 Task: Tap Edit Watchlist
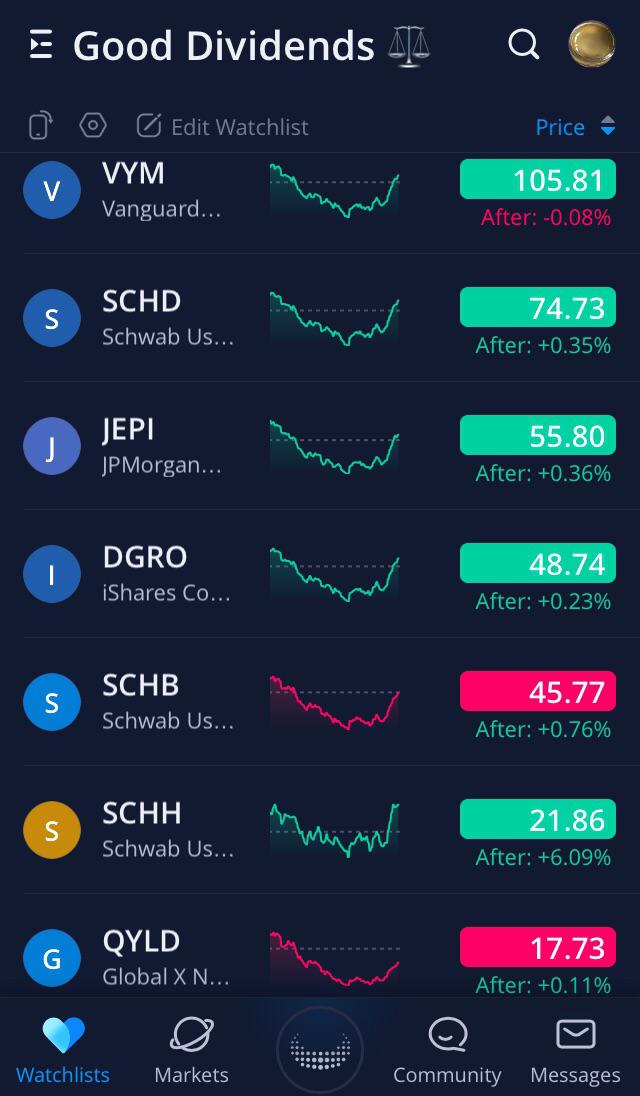(222, 127)
